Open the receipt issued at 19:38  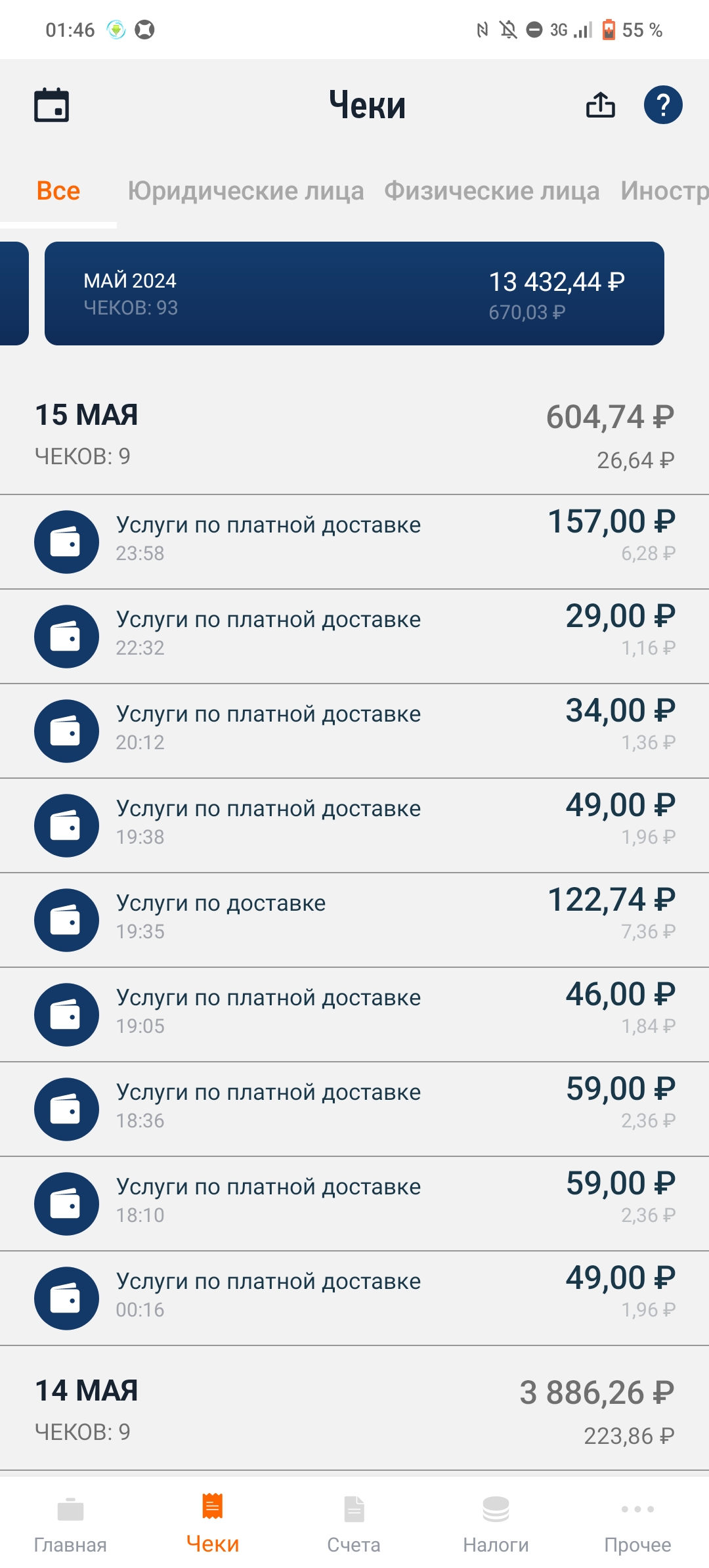pos(354,825)
